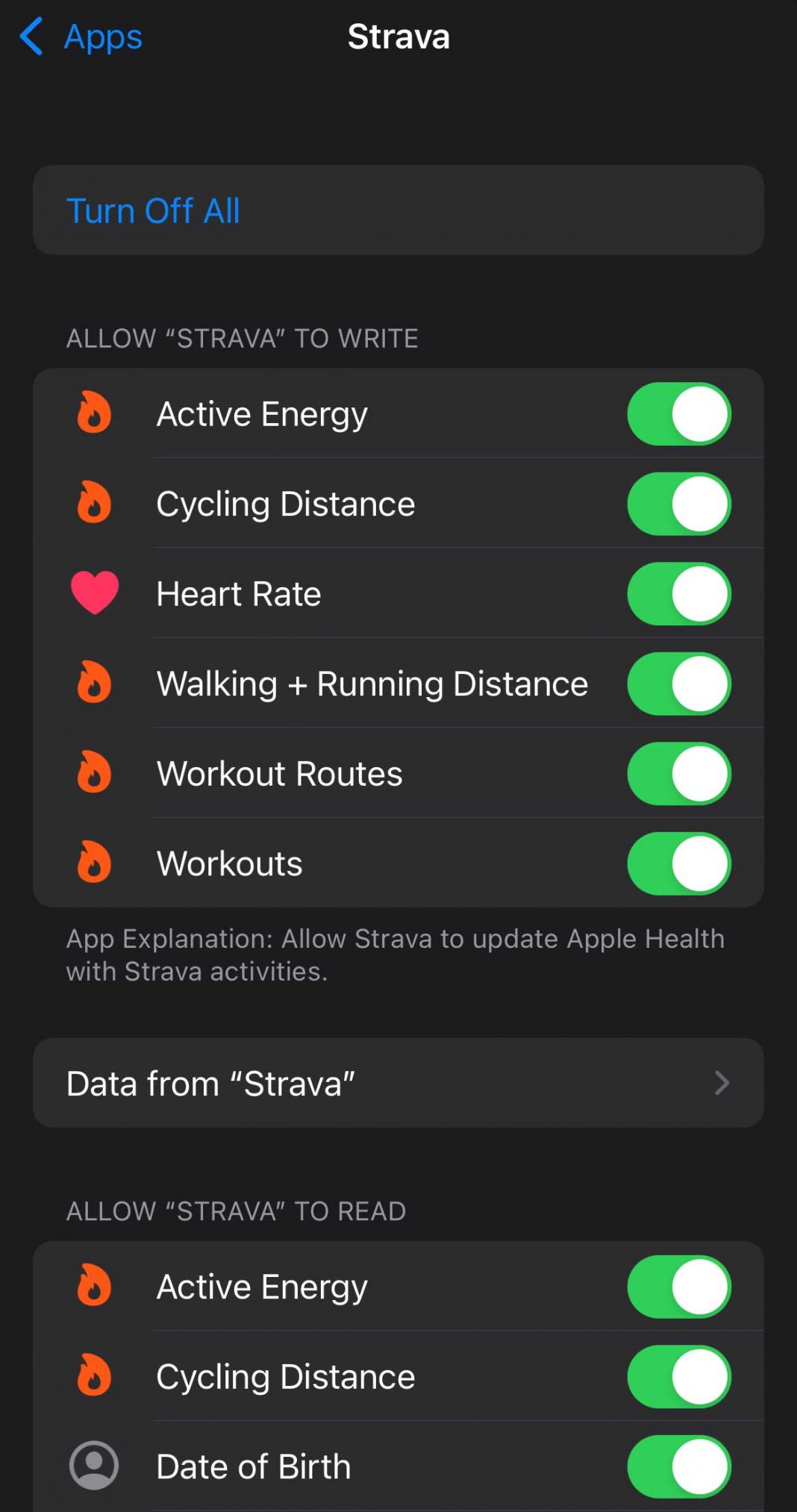Click the App Explanation text about Strava activities

point(394,954)
